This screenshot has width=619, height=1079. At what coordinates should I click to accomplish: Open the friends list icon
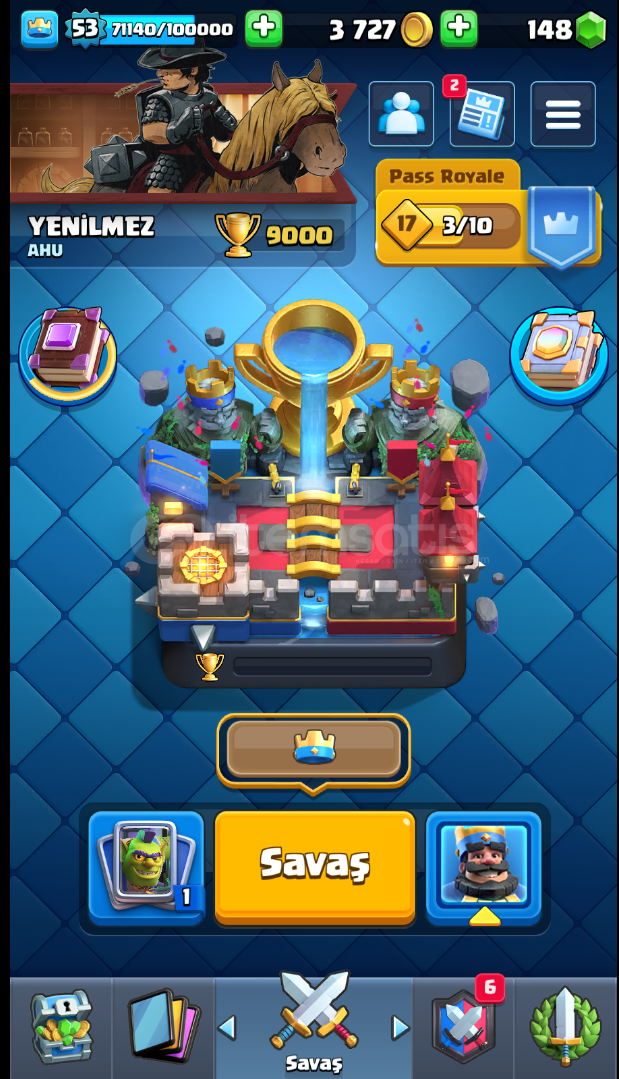tap(402, 114)
